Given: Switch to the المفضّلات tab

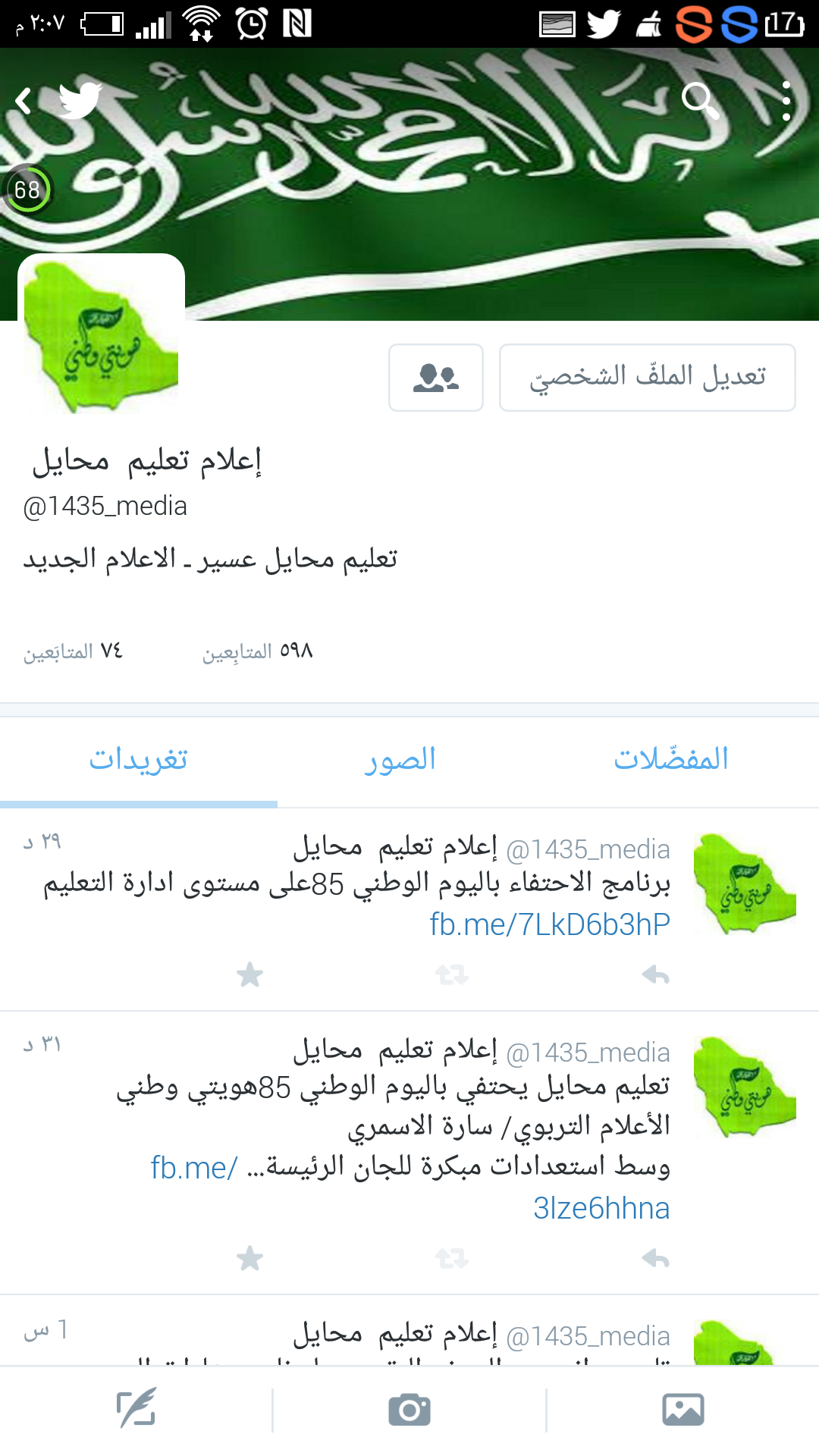Looking at the screenshot, I should [671, 761].
